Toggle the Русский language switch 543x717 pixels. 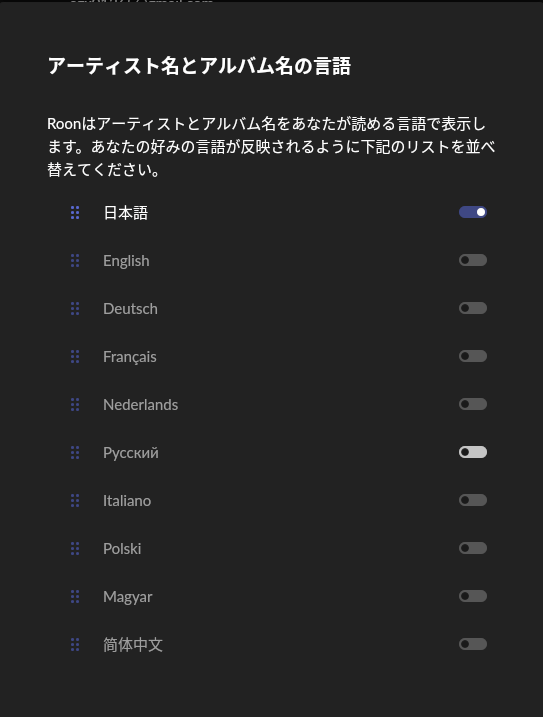click(473, 452)
